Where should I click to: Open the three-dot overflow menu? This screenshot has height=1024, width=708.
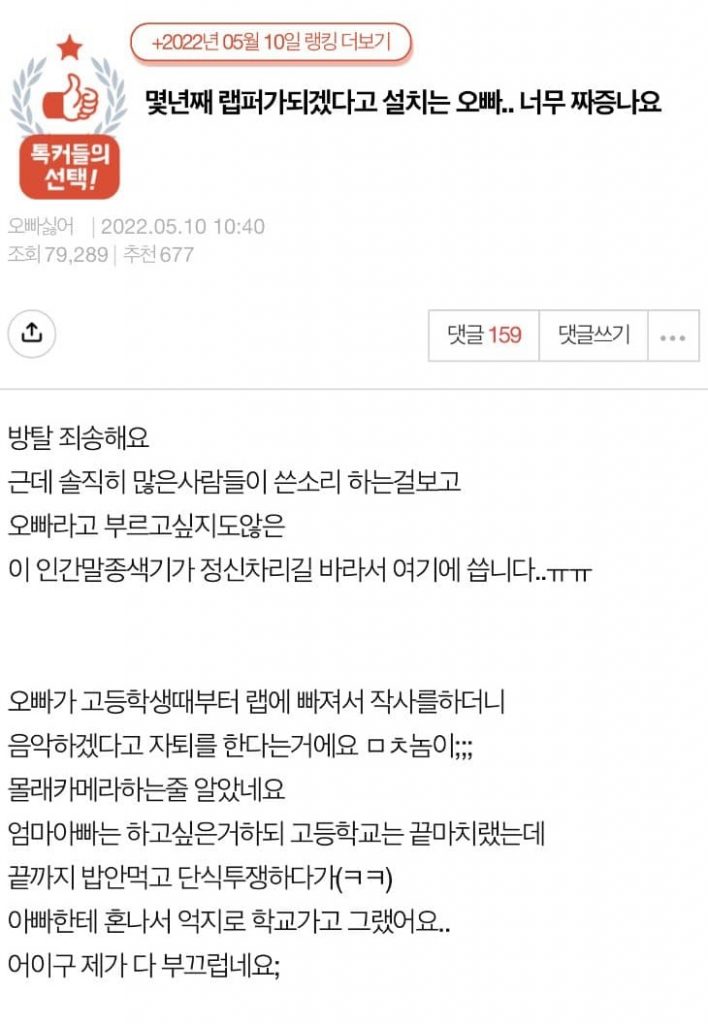(673, 336)
